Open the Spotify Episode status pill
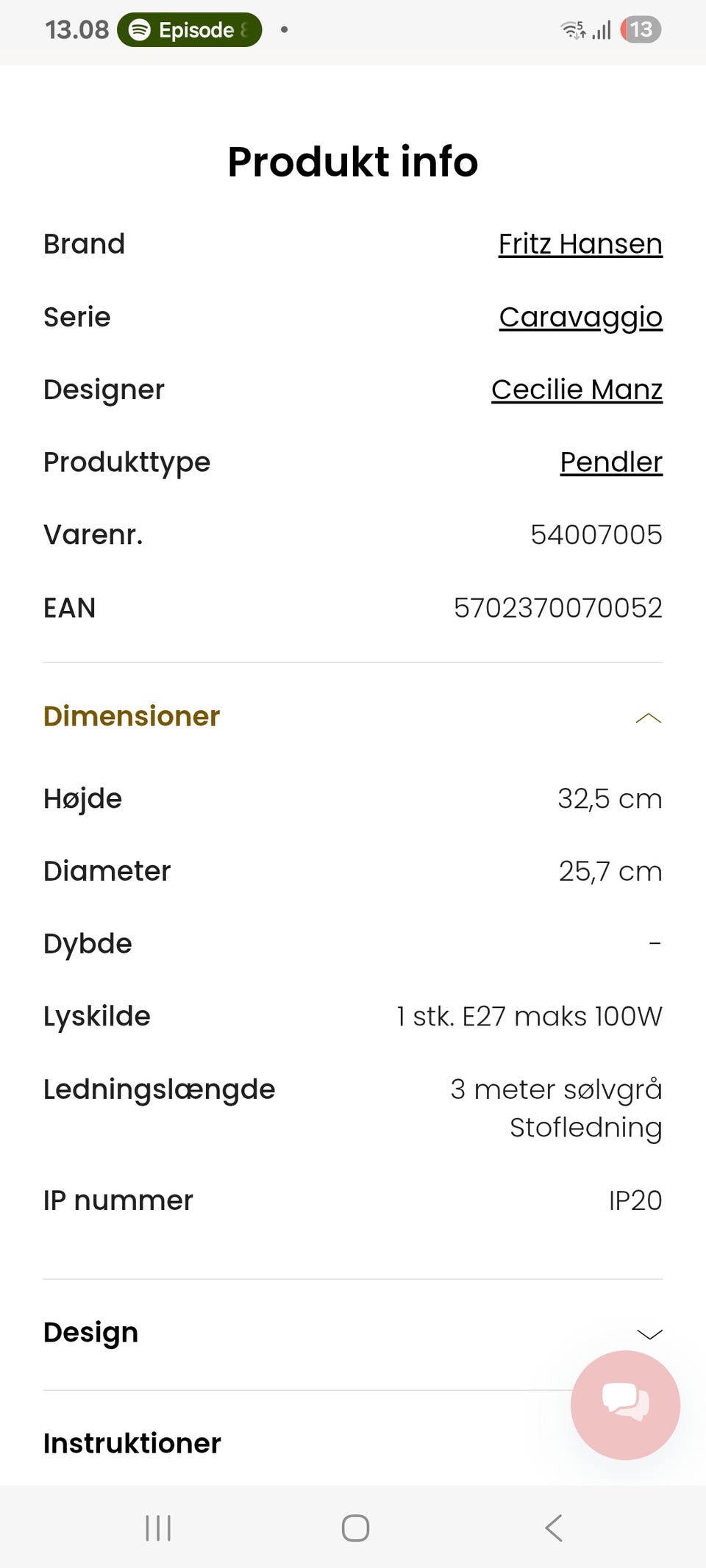 (189, 30)
